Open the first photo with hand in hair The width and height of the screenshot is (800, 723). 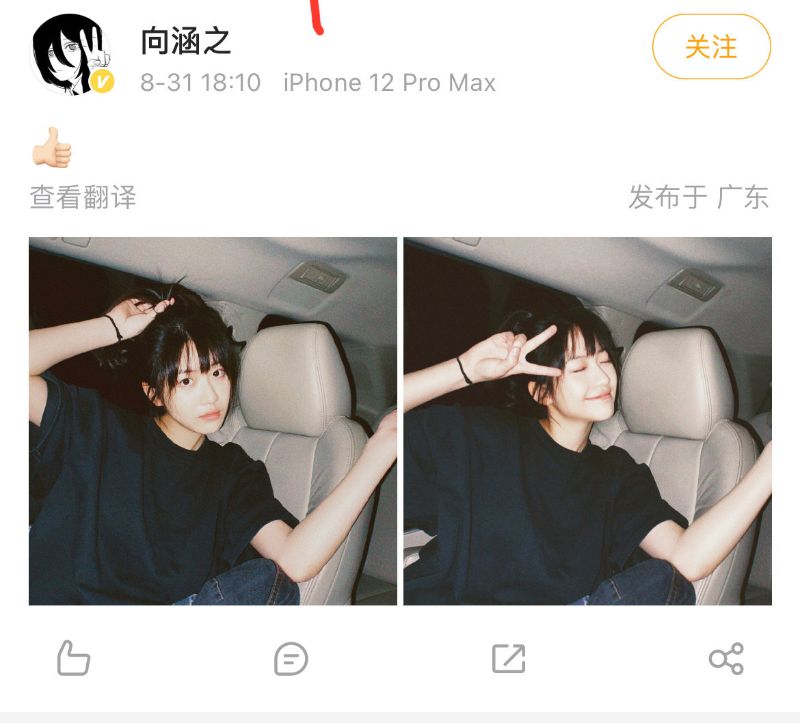[x=213, y=421]
